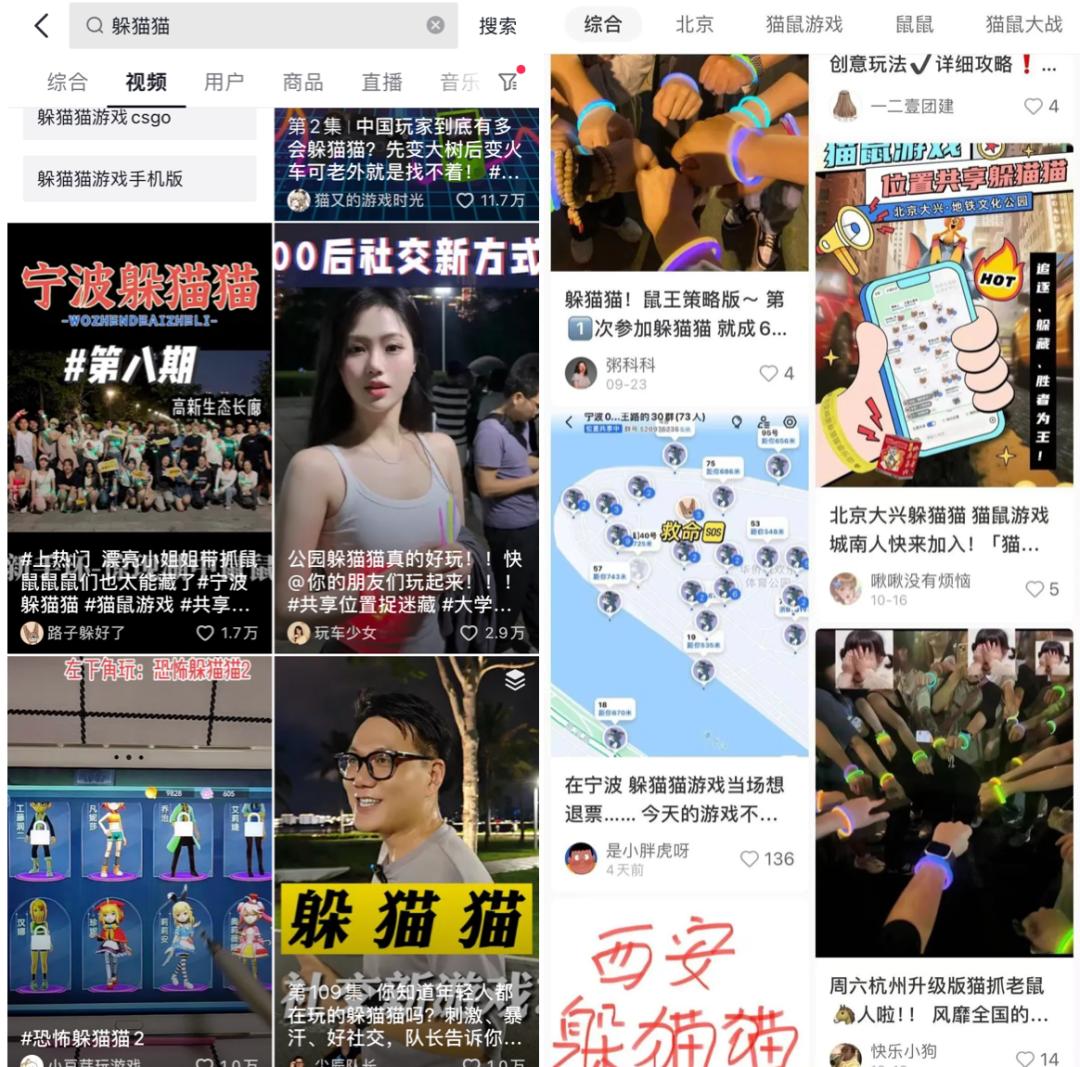Open the 宁波躲猫猫 第八期 video

[139, 400]
